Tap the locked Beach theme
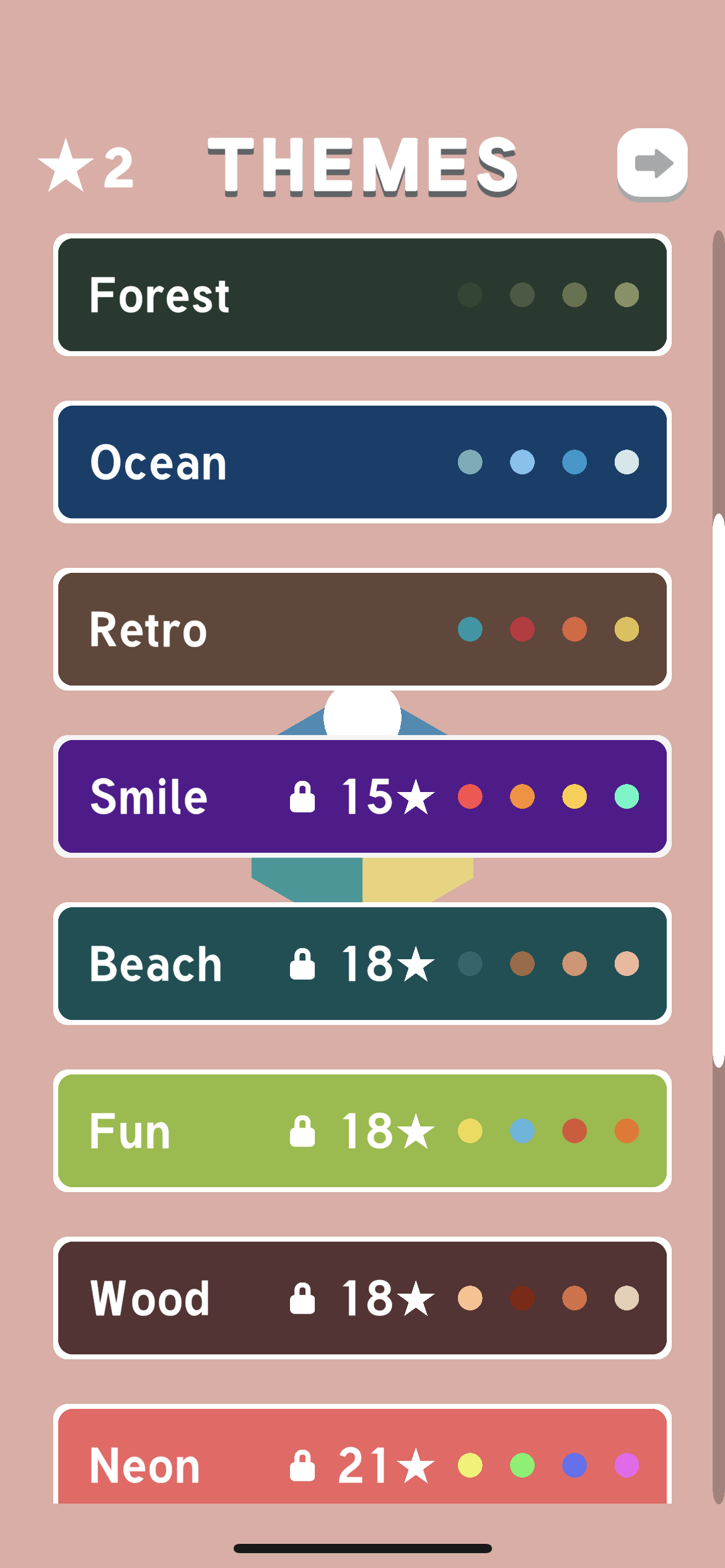725x1568 pixels. click(x=362, y=964)
